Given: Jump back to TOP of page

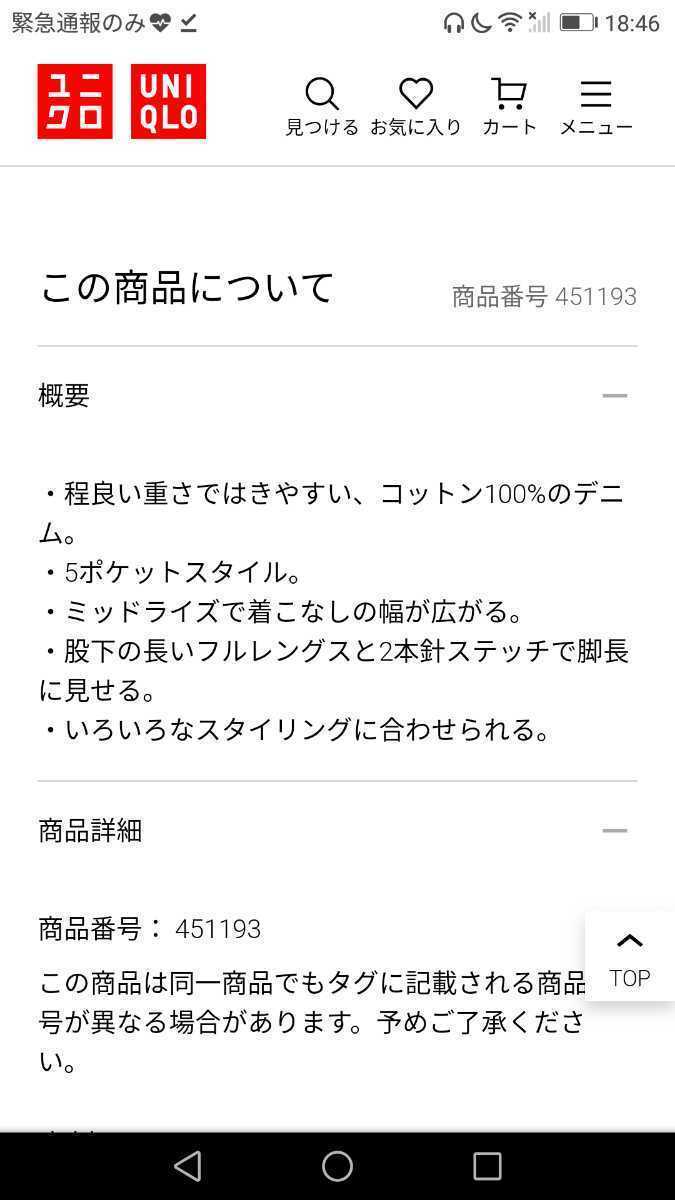Looking at the screenshot, I should [629, 956].
